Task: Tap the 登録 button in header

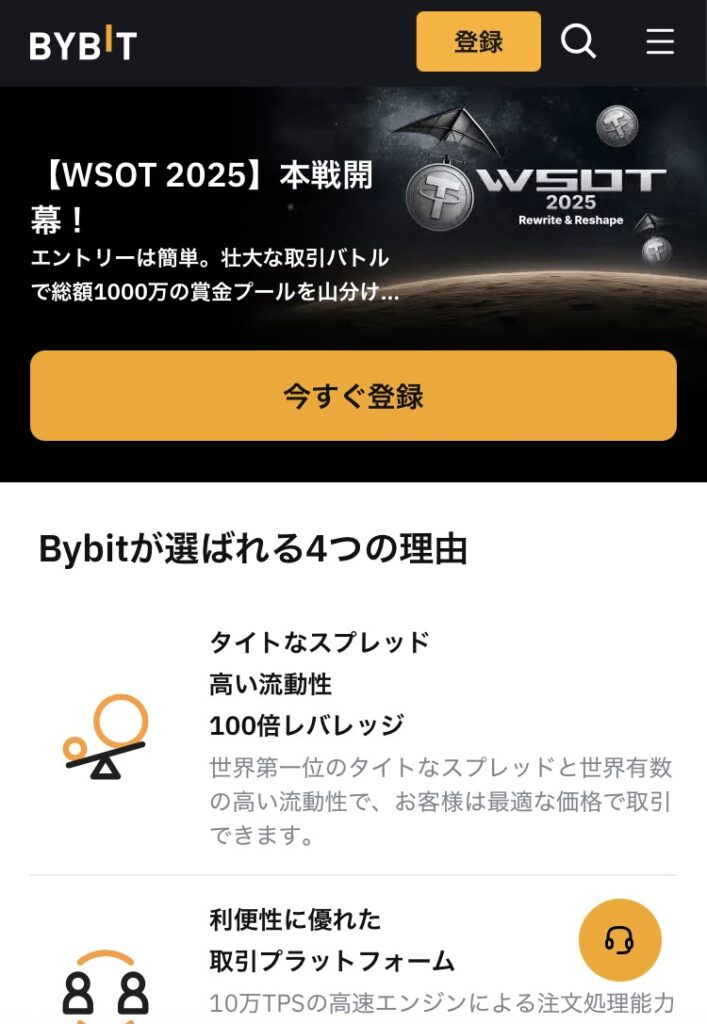Action: [x=478, y=42]
